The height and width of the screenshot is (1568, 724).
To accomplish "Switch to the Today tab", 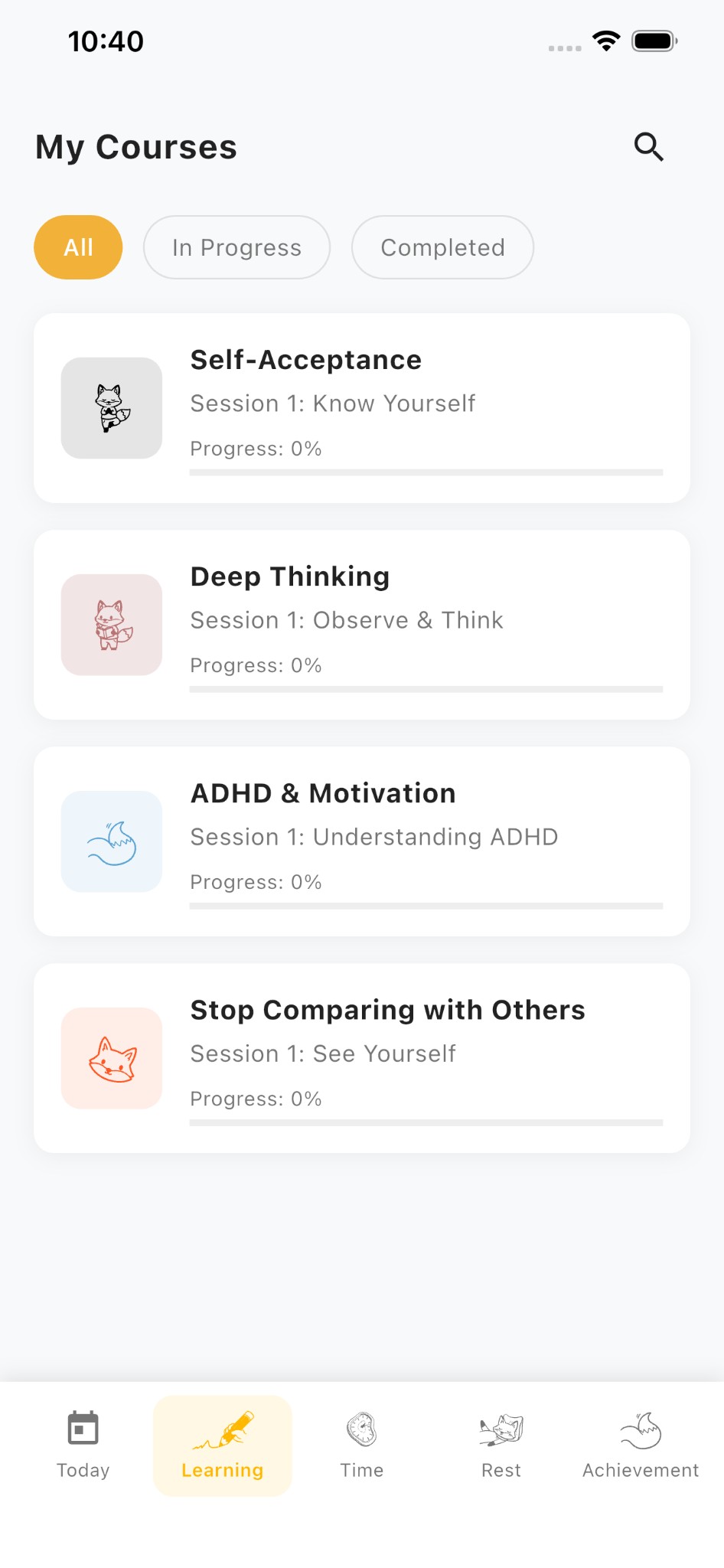I will [83, 1445].
